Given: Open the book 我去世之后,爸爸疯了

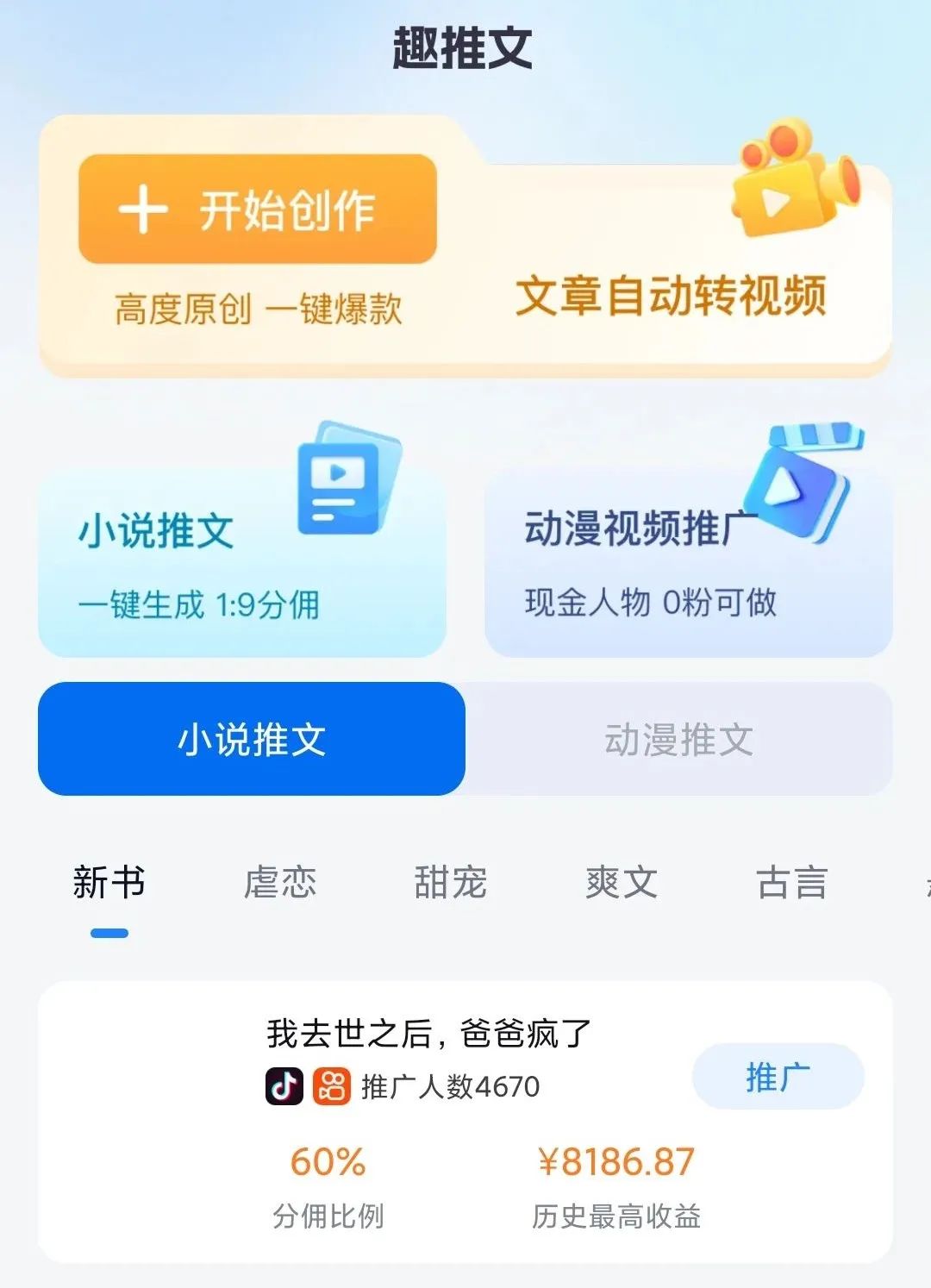Looking at the screenshot, I should pos(428,1033).
